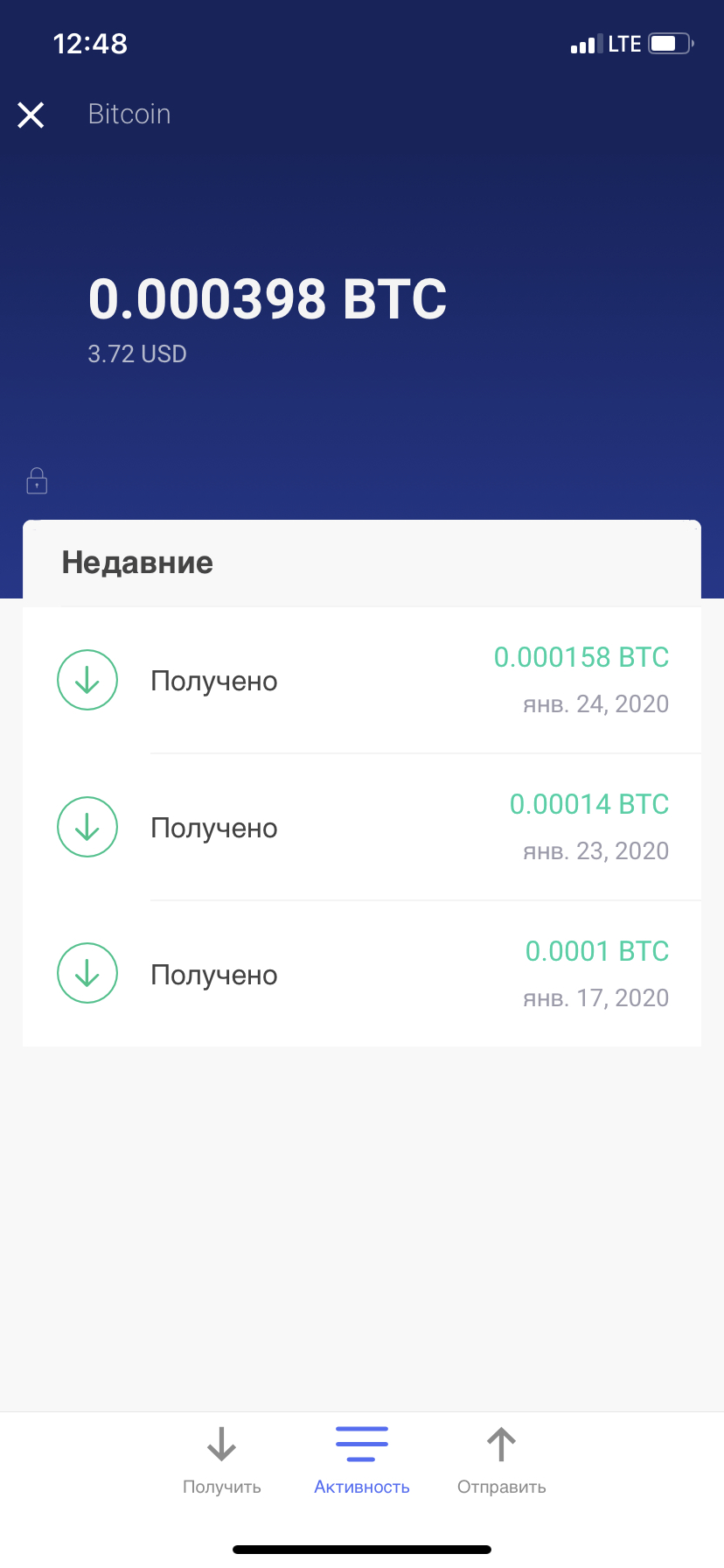The width and height of the screenshot is (724, 1568).
Task: Open the 0.000158 BTC received transaction
Action: coord(362,680)
